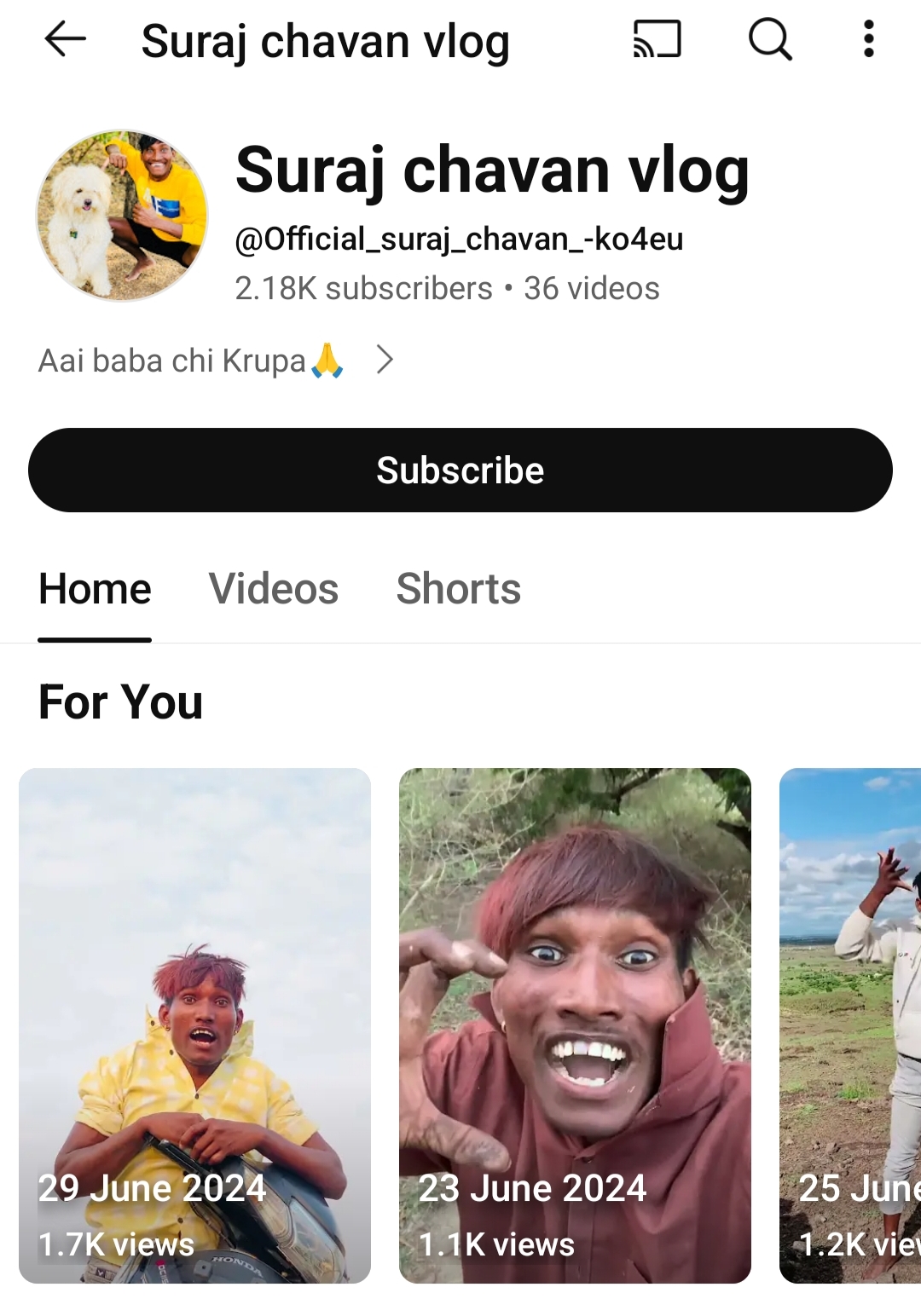Screen dimensions: 921x1316
Task: Subscribe to Suraj chavan vlog
Action: (460, 470)
